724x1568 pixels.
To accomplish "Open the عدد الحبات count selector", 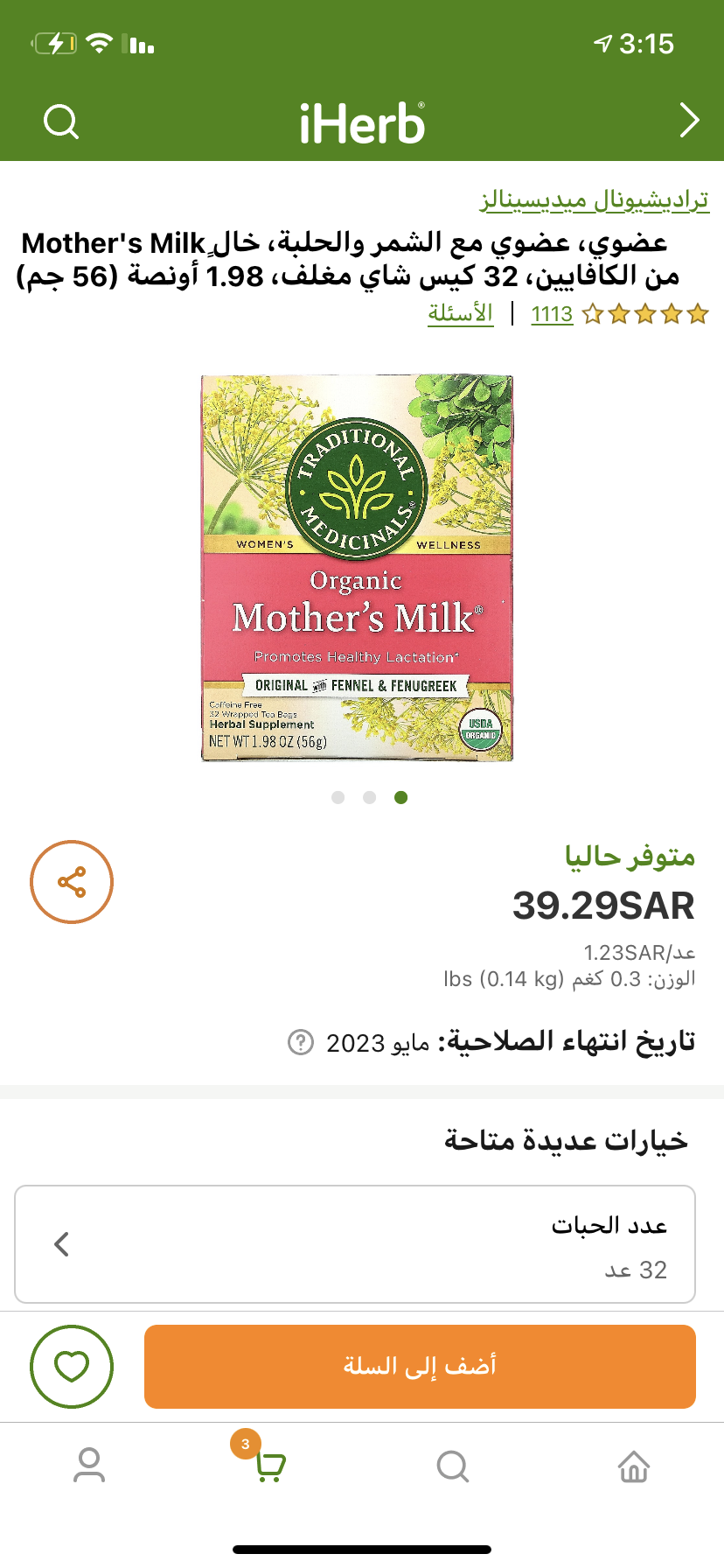I will 355,1244.
